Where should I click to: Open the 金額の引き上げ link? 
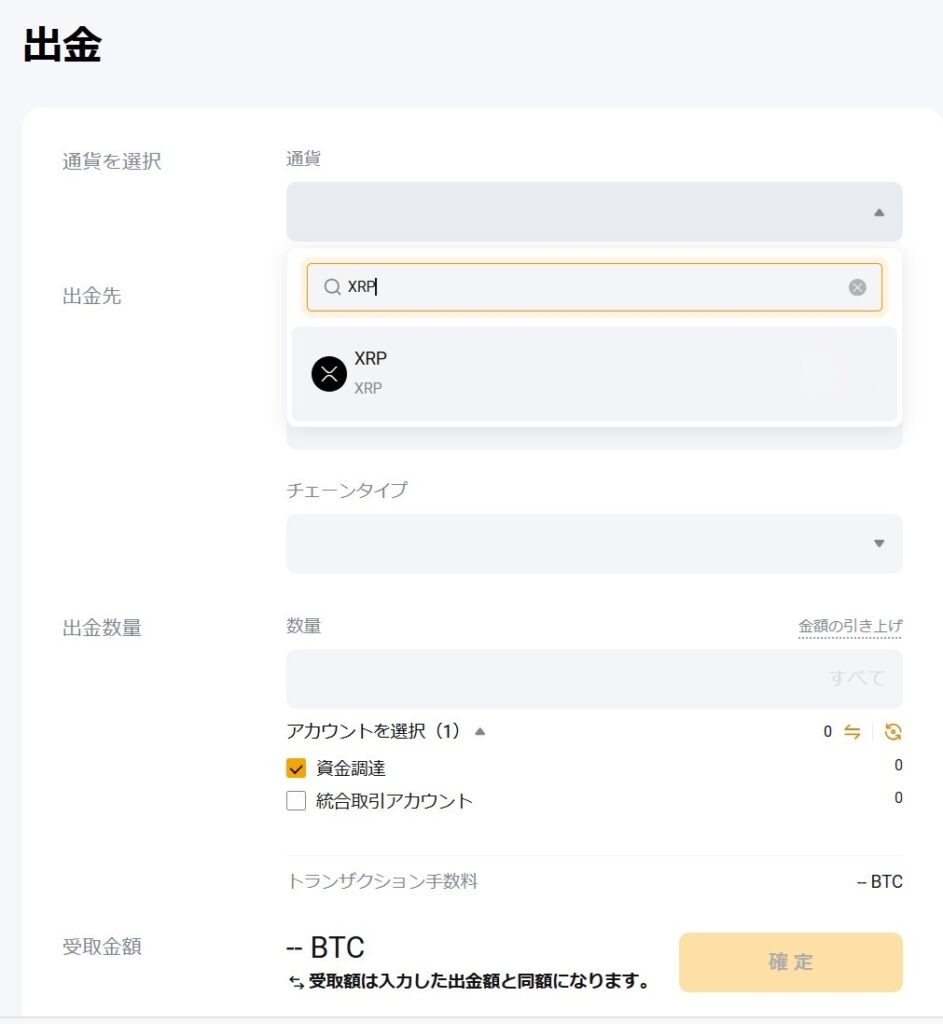(x=849, y=627)
